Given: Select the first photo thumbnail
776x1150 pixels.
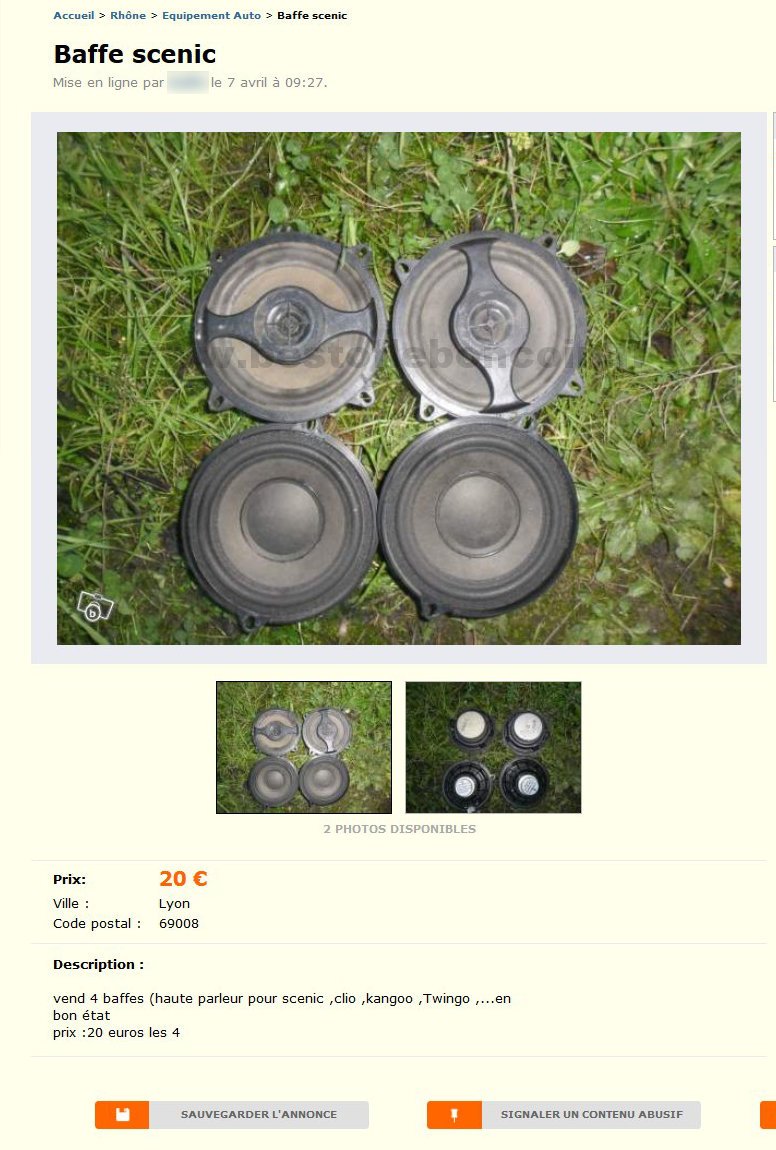Looking at the screenshot, I should tap(304, 747).
